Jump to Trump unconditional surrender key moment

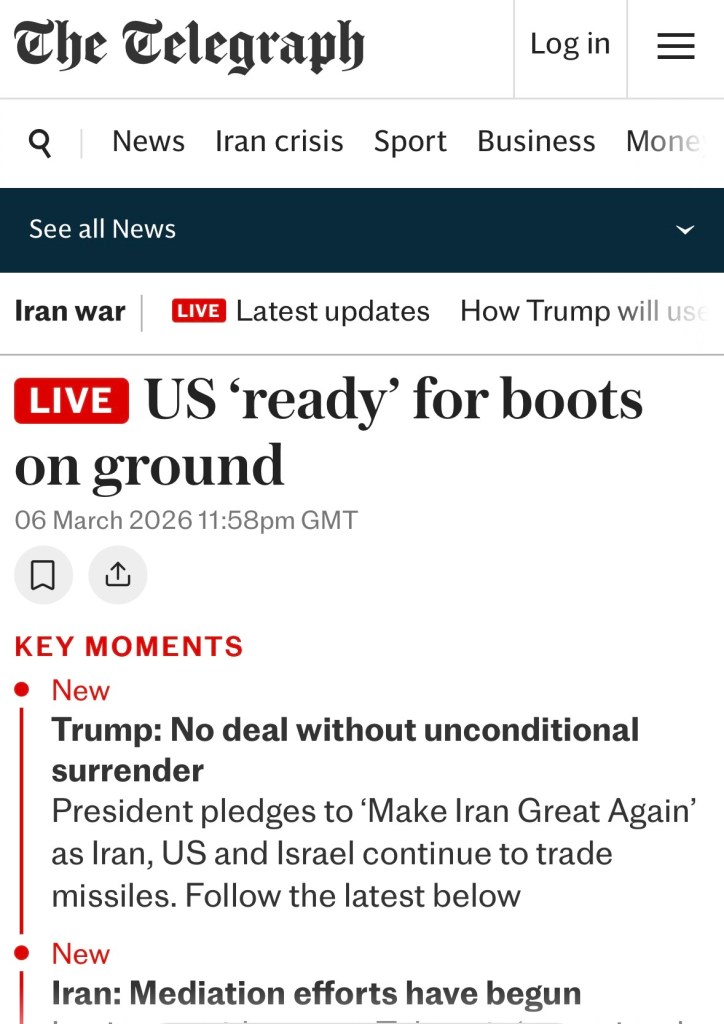coord(345,749)
